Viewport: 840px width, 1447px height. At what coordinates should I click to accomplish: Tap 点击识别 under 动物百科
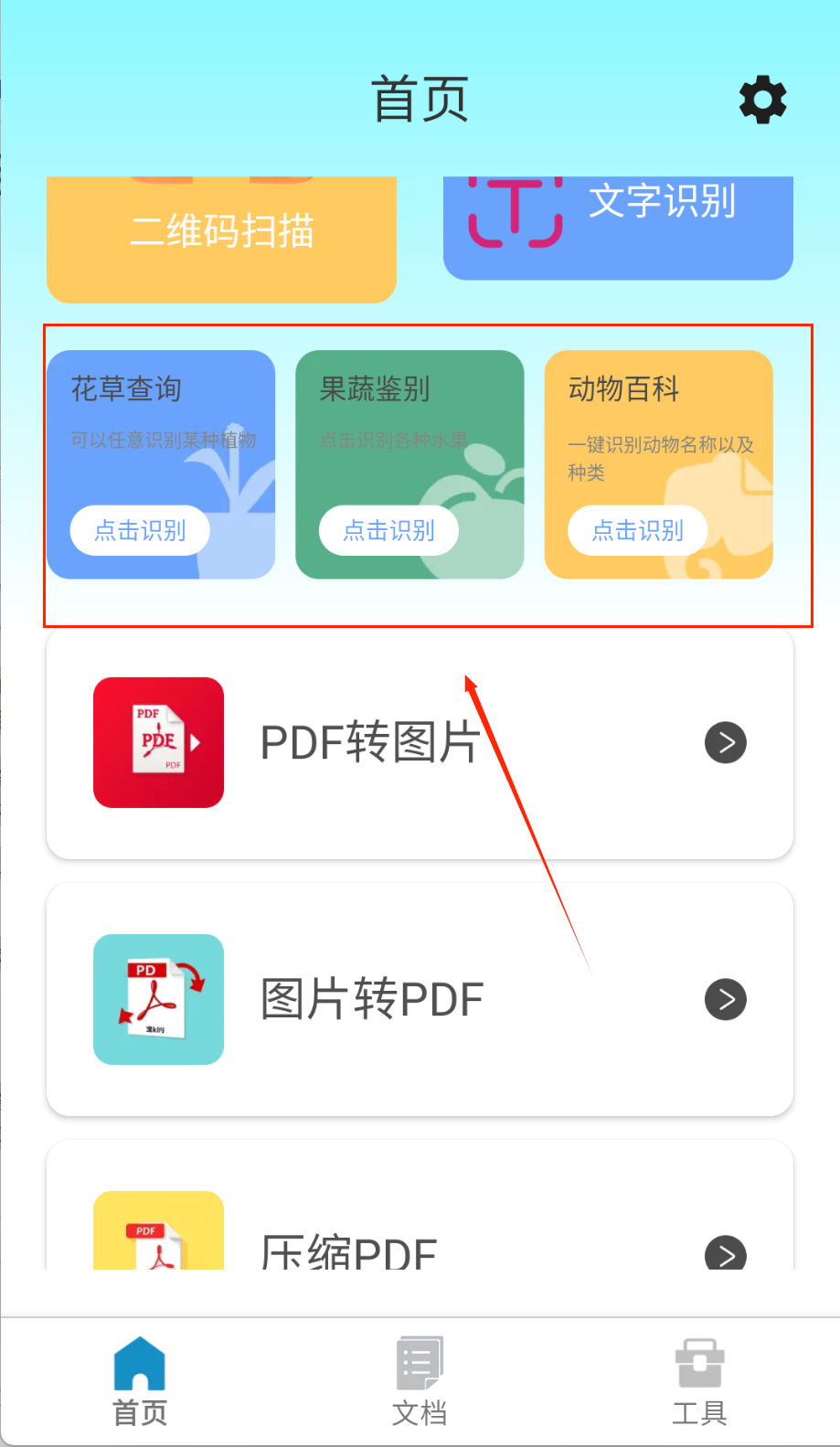(637, 530)
